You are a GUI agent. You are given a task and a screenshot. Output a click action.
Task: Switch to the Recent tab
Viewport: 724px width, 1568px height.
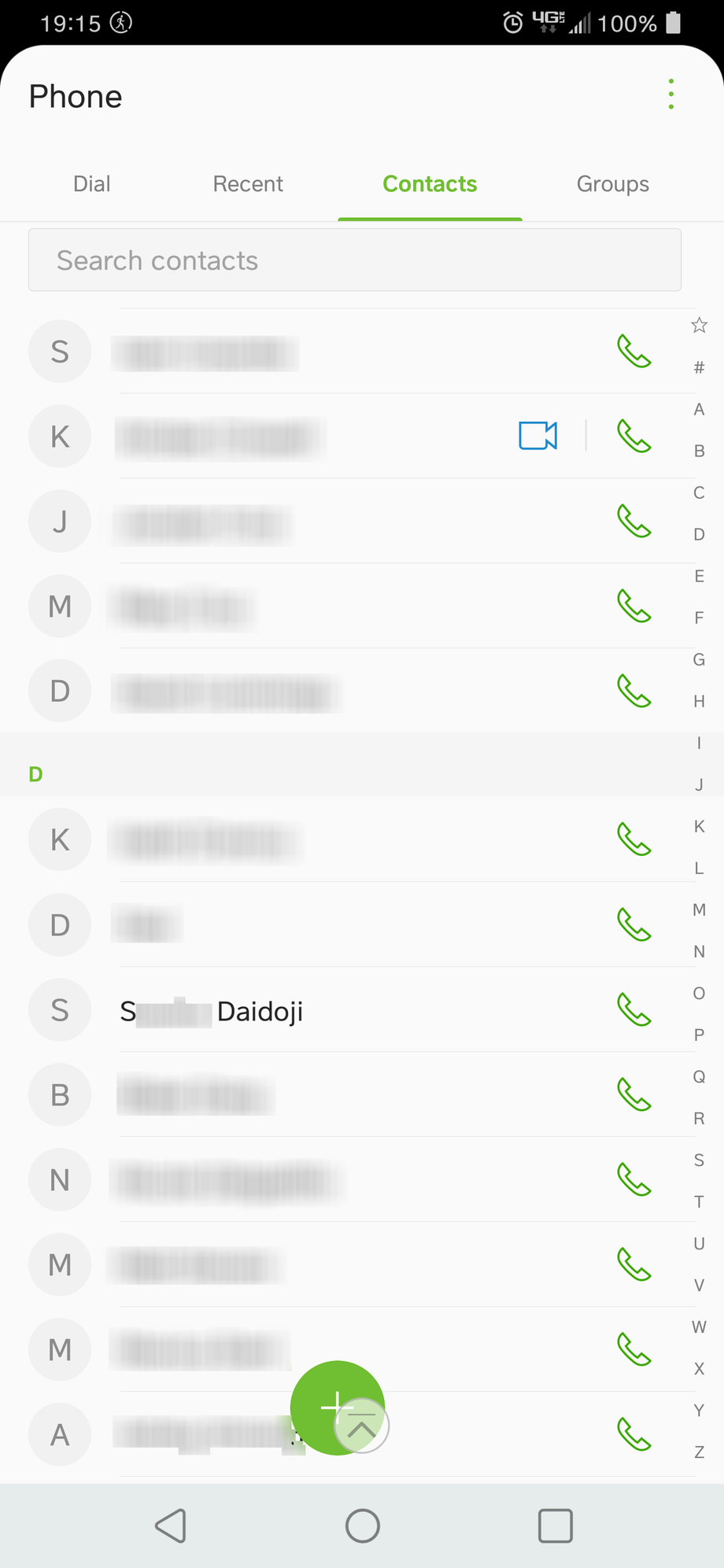coord(248,184)
